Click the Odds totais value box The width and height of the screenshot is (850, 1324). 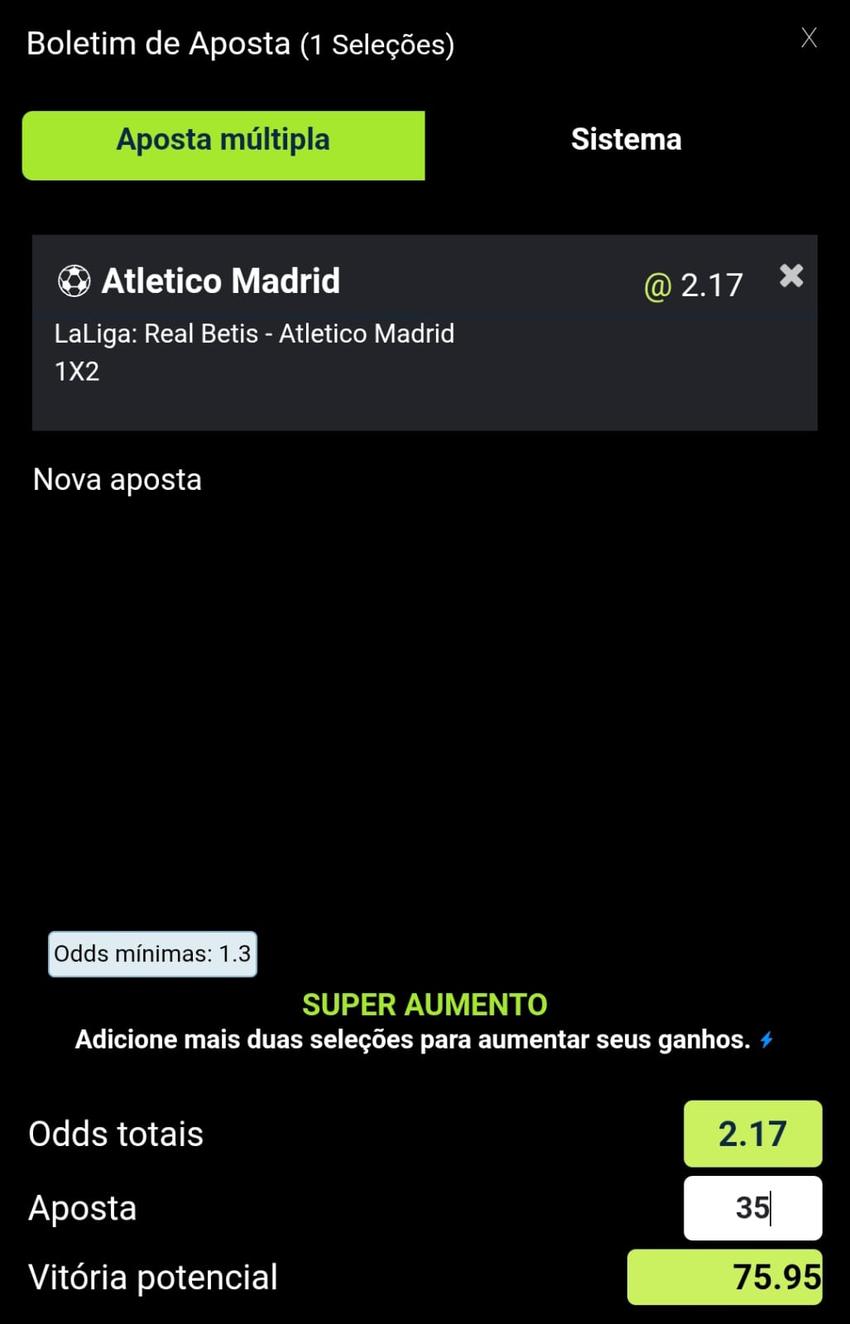[753, 1133]
